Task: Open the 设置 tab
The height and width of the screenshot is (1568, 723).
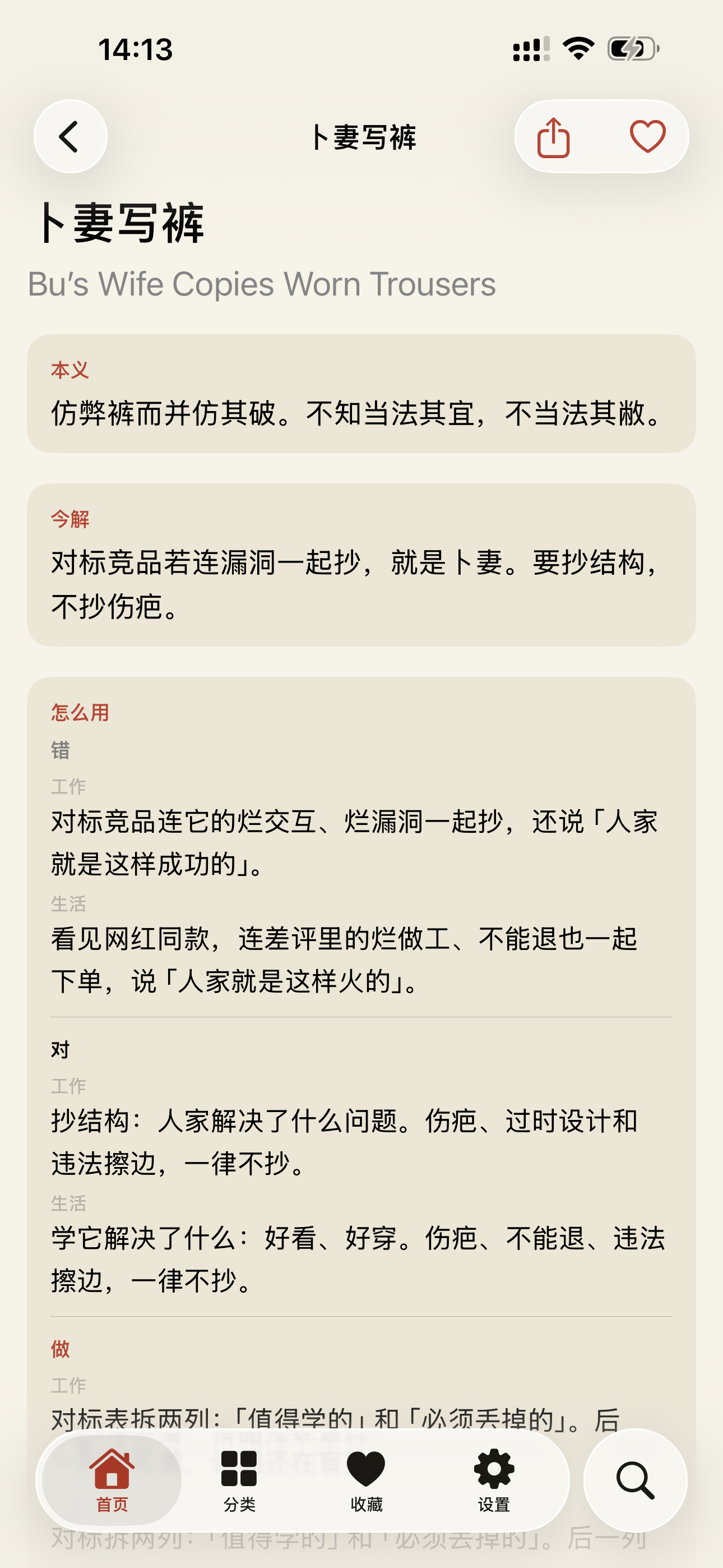Action: (494, 1480)
